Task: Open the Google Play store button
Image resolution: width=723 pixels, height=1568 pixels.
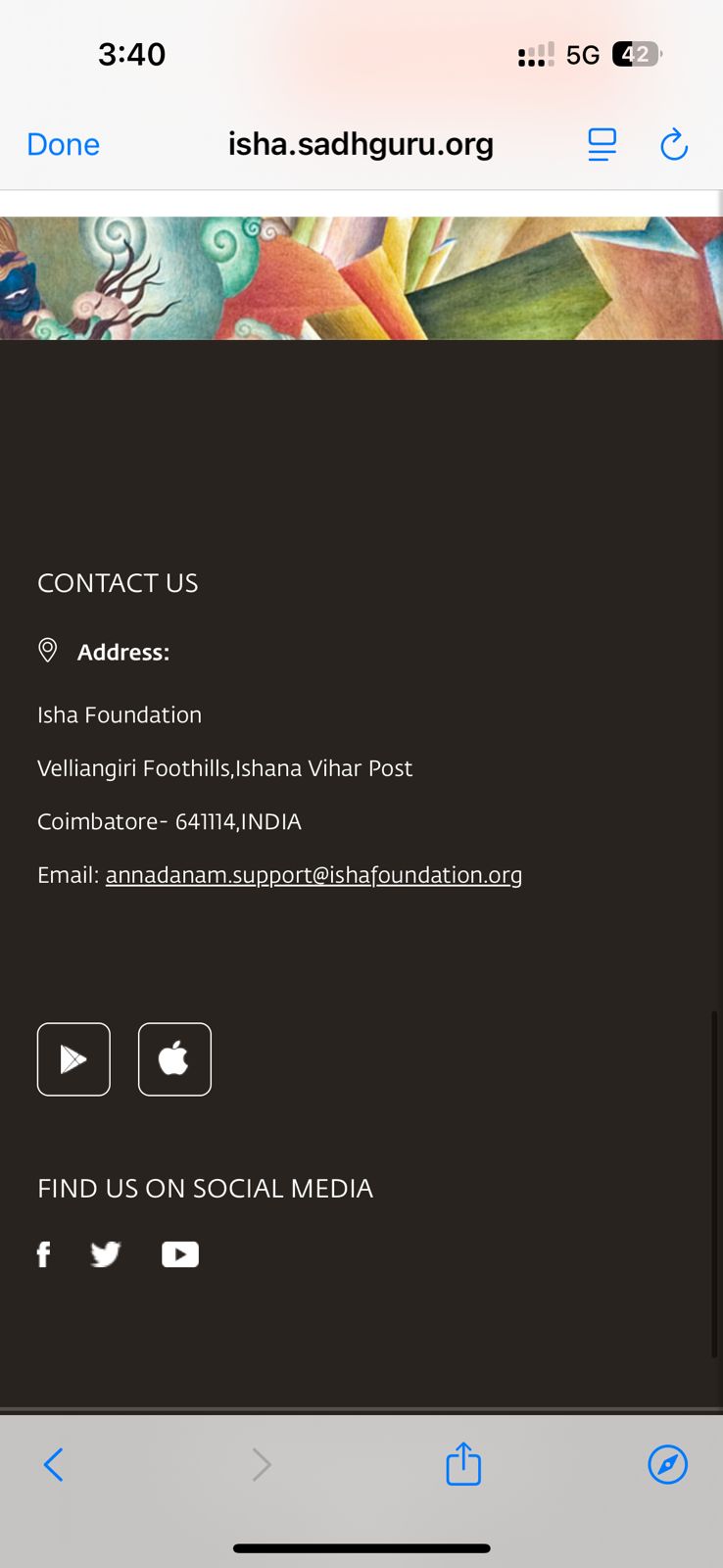Action: (x=73, y=1059)
